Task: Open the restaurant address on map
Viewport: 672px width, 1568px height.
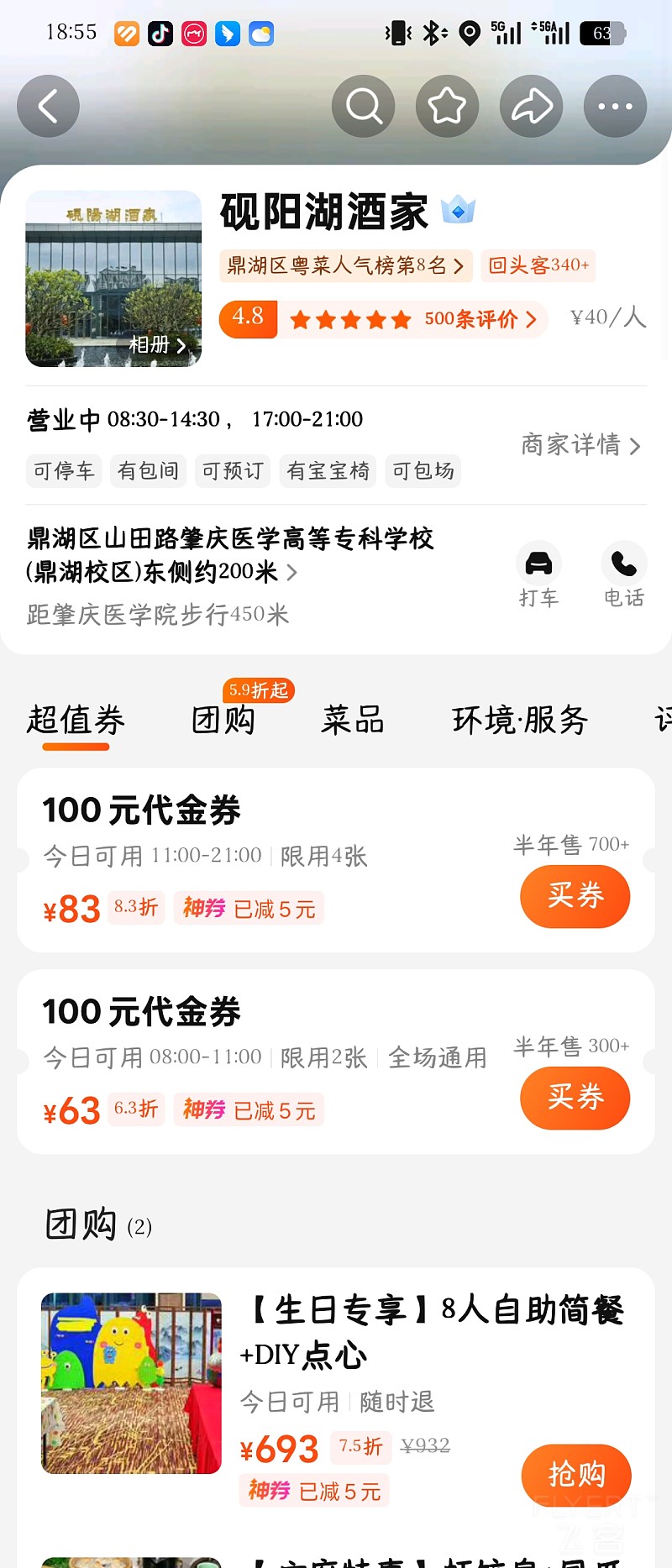Action: pyautogui.click(x=231, y=555)
